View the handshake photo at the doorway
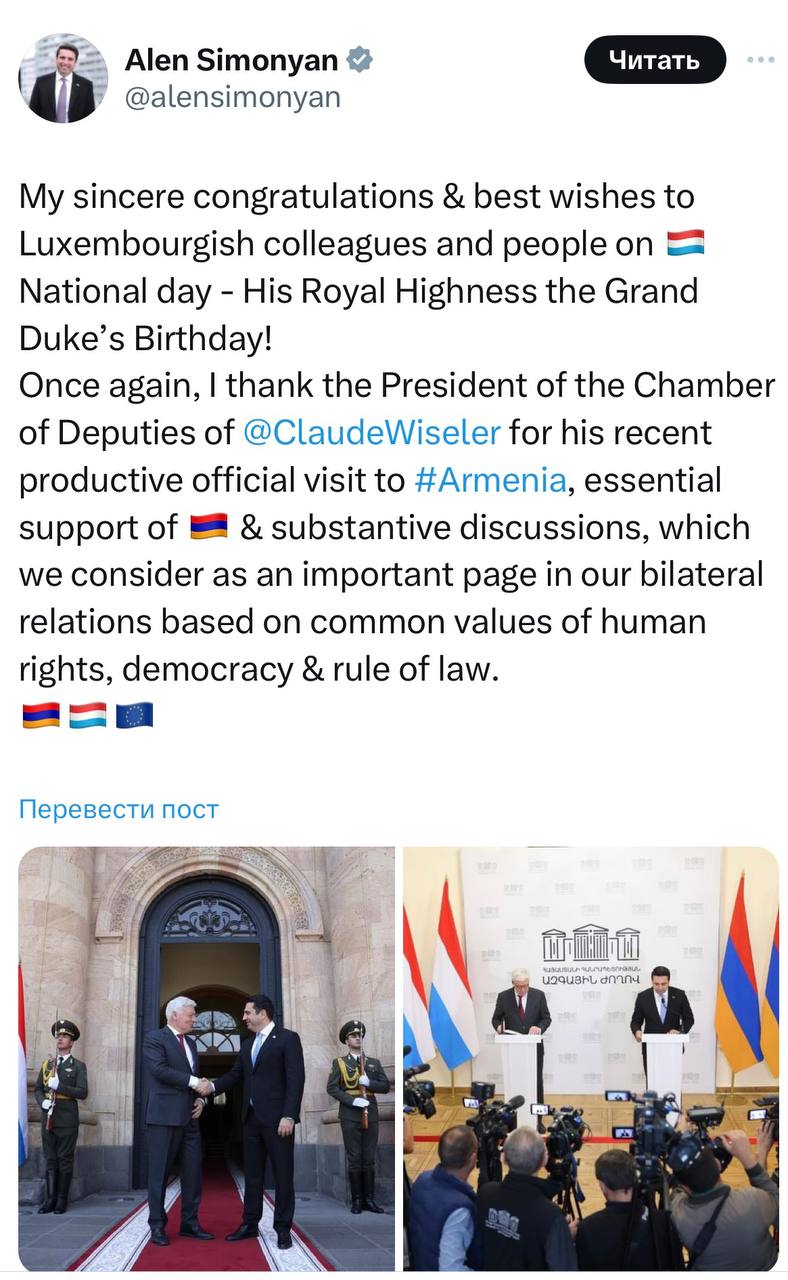 [206, 1058]
